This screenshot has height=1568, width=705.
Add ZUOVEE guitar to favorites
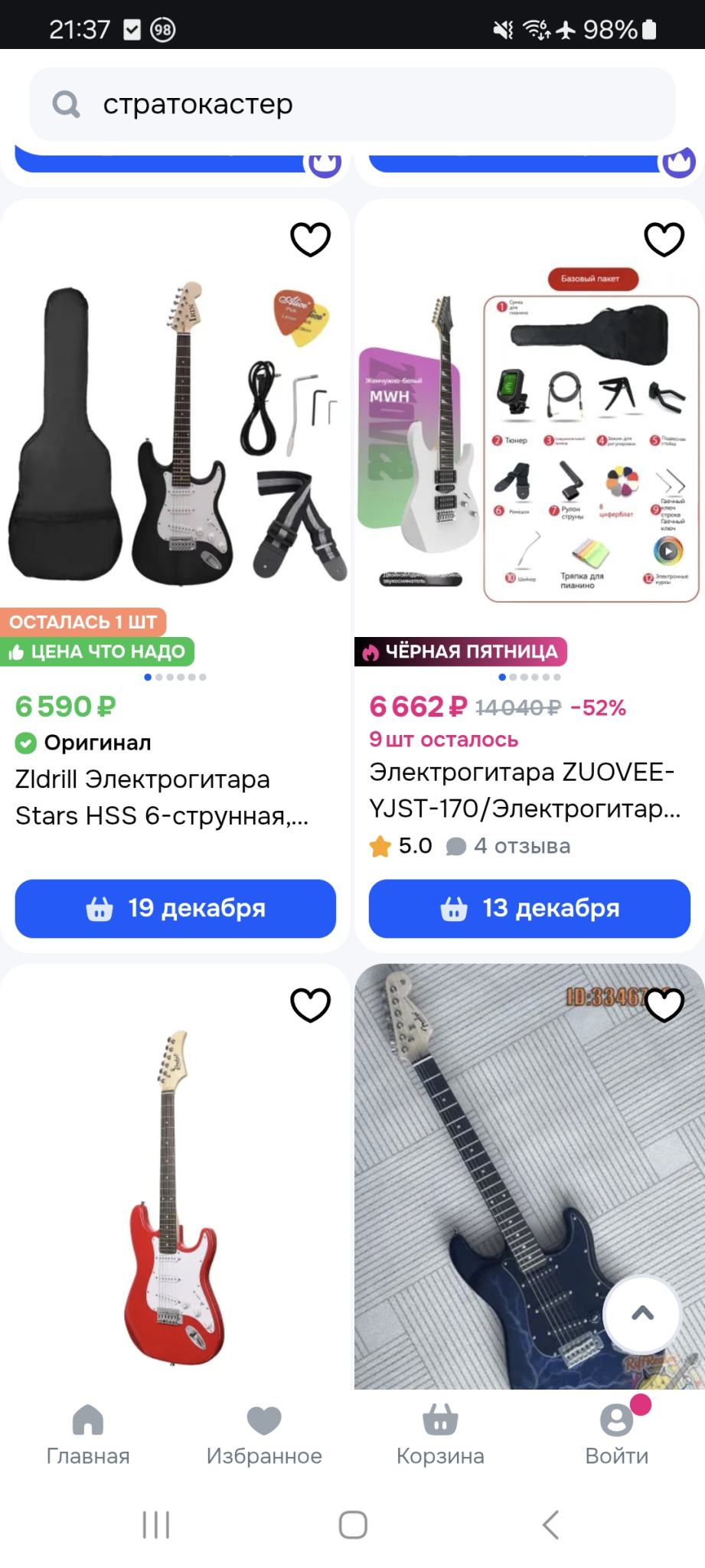(664, 239)
